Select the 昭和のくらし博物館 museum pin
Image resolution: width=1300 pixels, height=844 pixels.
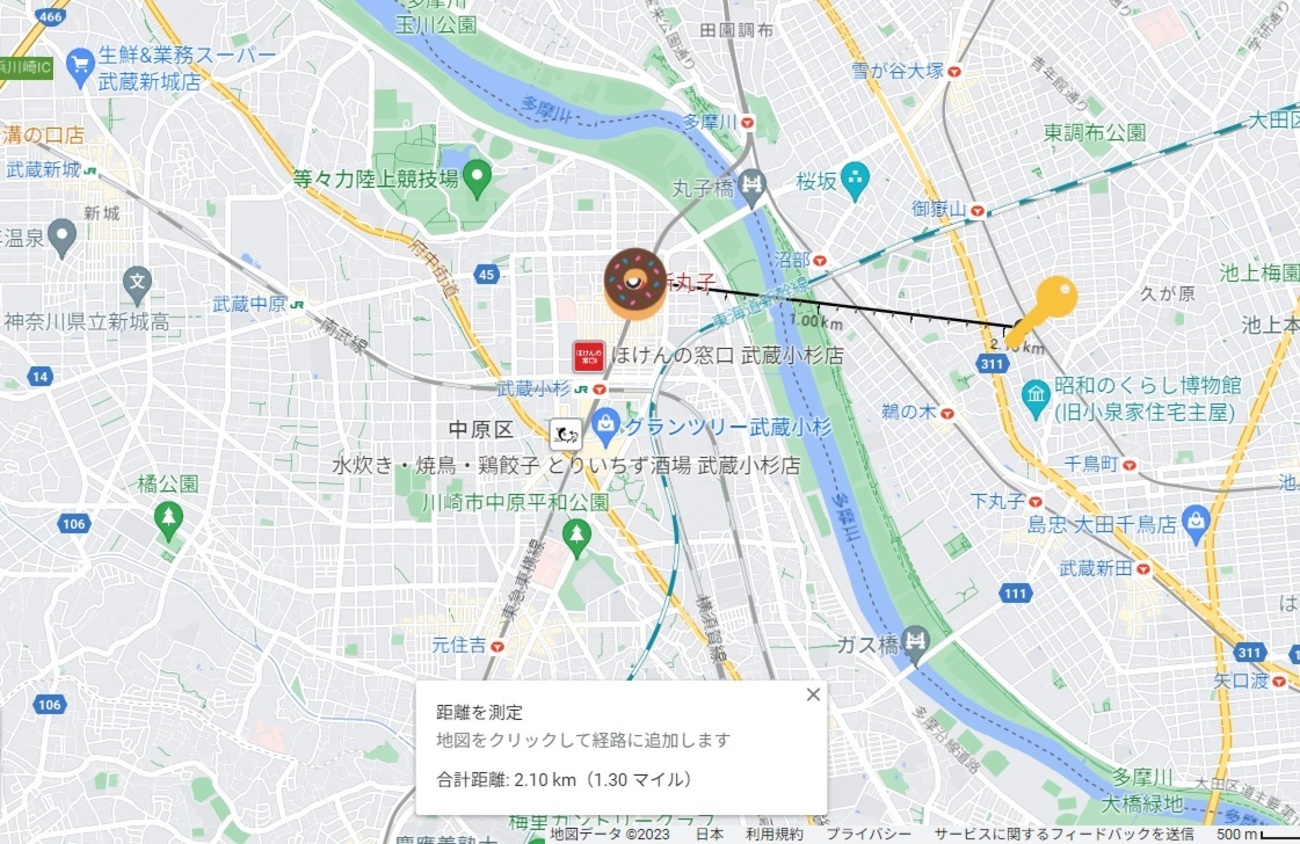(1036, 395)
